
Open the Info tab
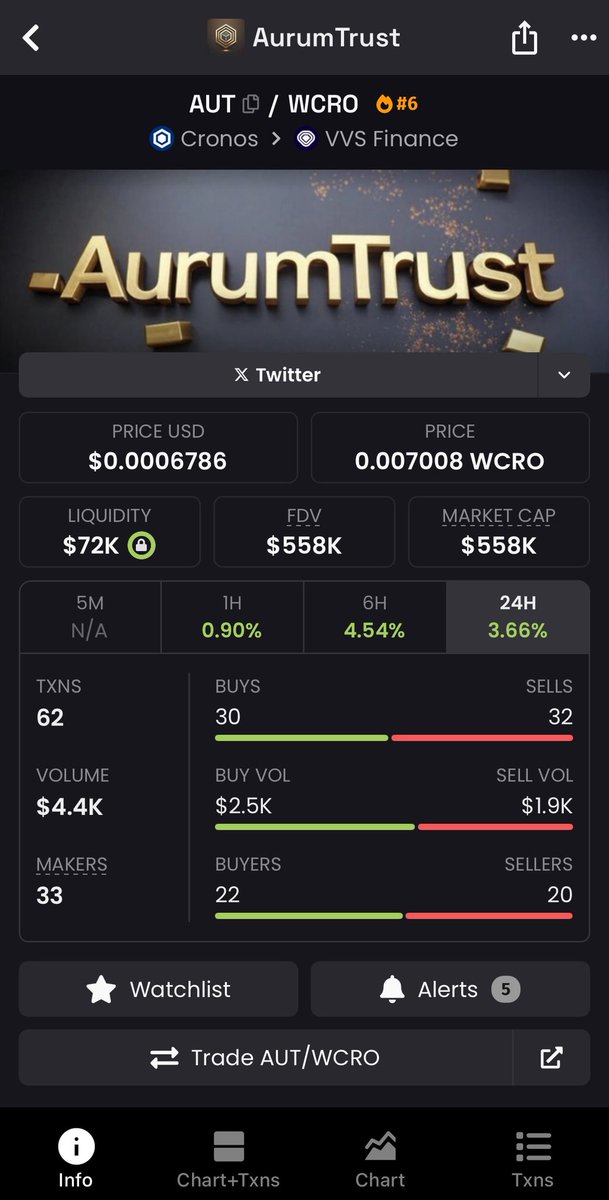tap(75, 1159)
